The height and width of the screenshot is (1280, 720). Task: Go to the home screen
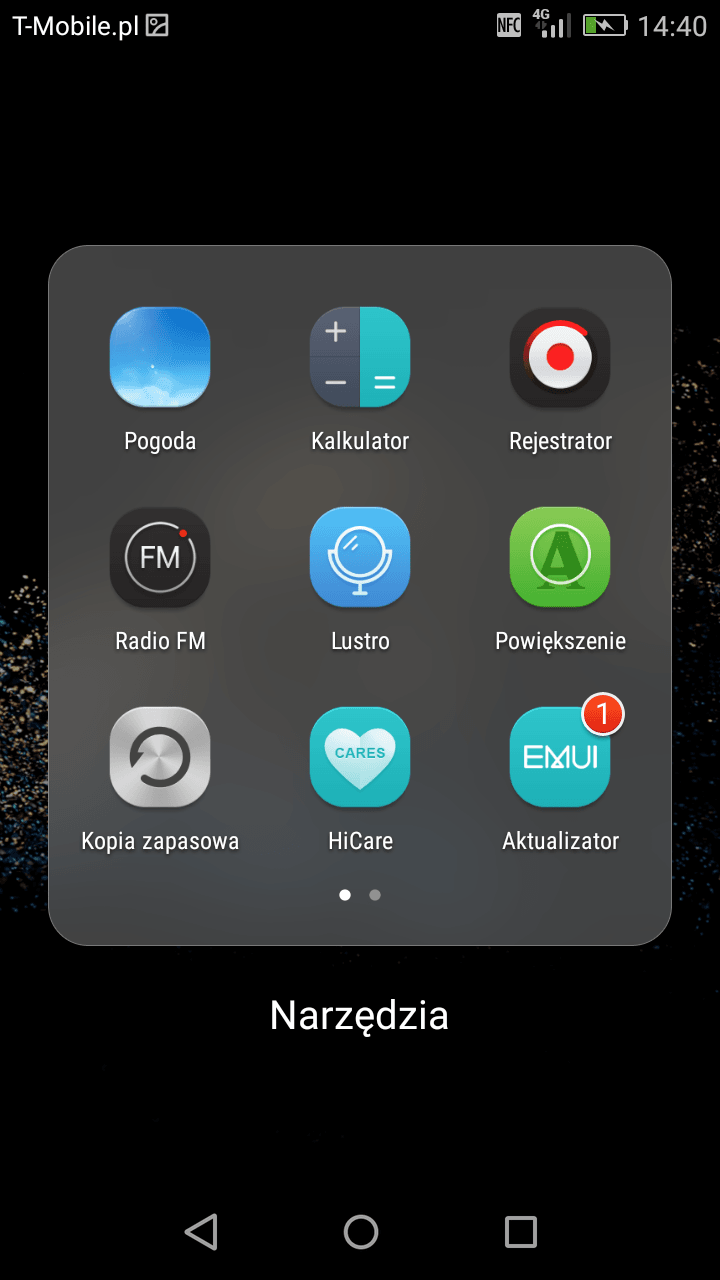tap(360, 1232)
